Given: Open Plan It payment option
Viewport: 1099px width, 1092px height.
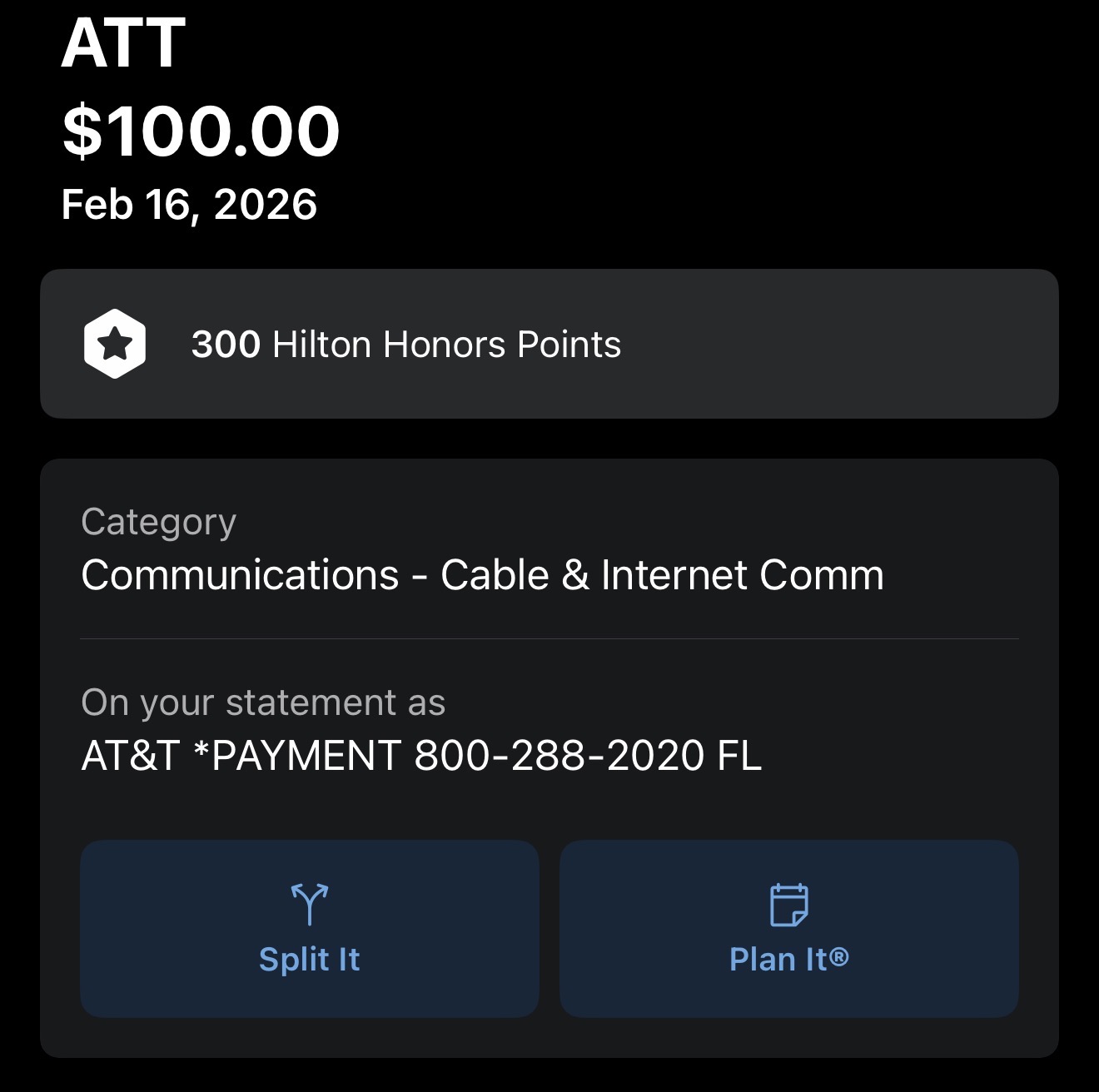Looking at the screenshot, I should (788, 928).
